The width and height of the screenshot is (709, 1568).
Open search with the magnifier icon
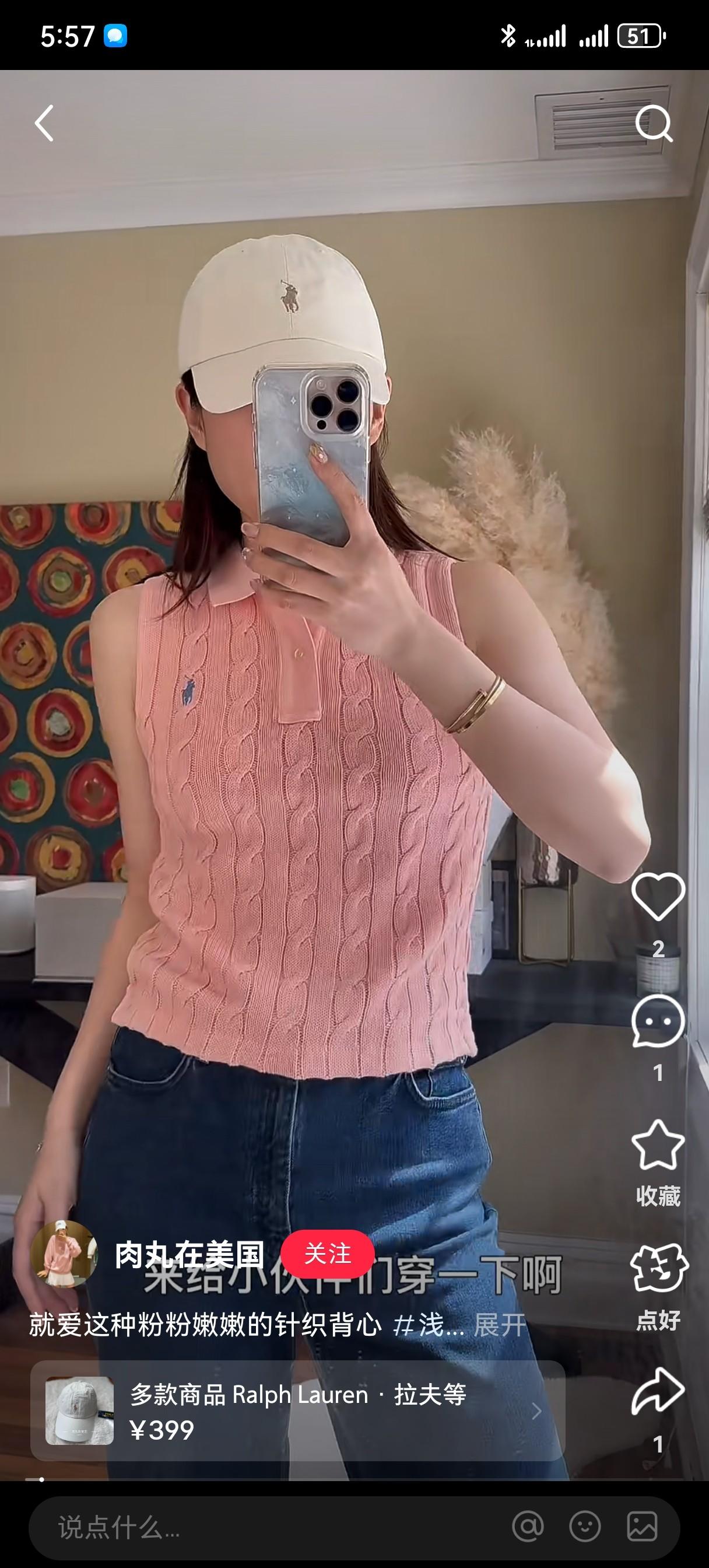pos(653,123)
